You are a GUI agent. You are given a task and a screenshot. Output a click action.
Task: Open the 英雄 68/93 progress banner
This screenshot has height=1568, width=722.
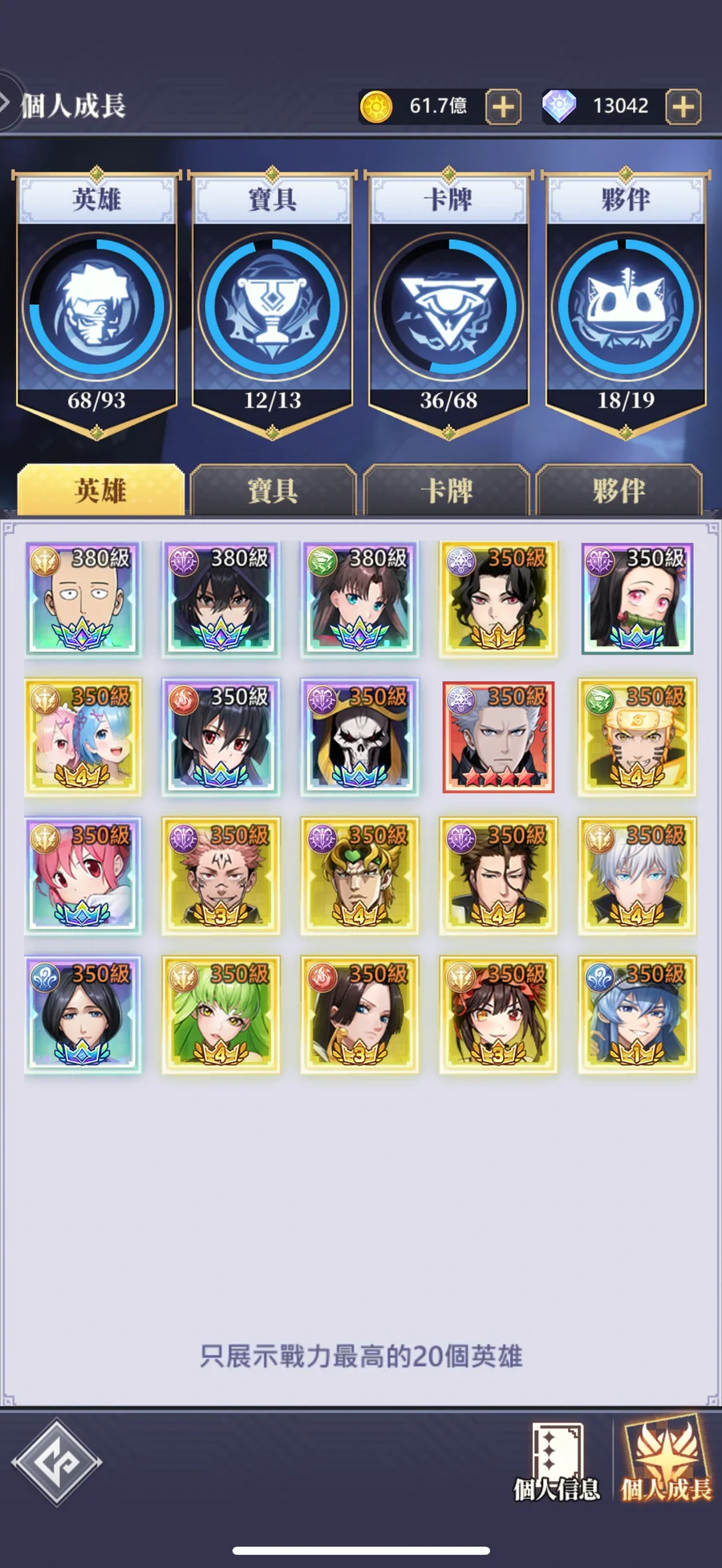pyautogui.click(x=96, y=305)
